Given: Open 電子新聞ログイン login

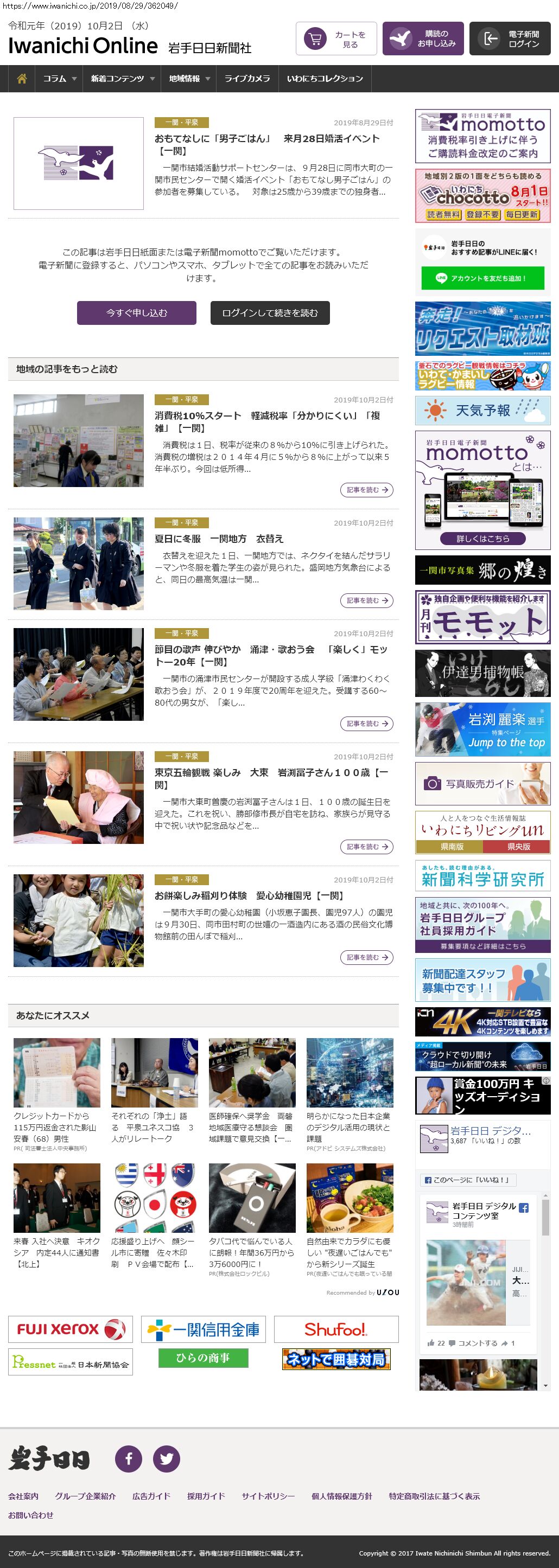Looking at the screenshot, I should 510,39.
